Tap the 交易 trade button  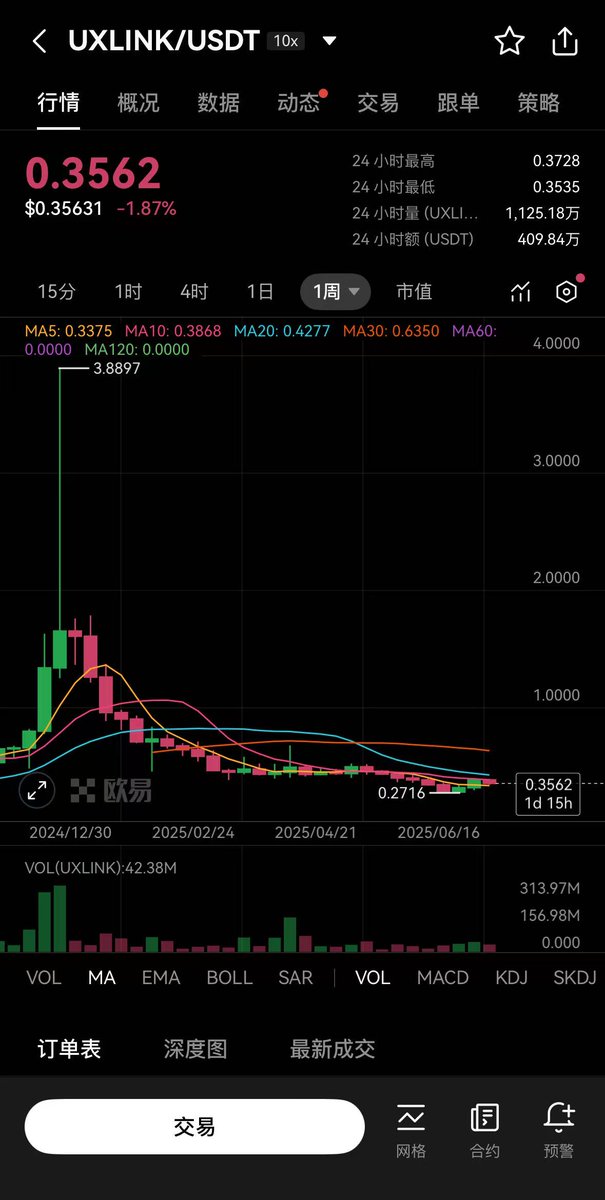194,1127
